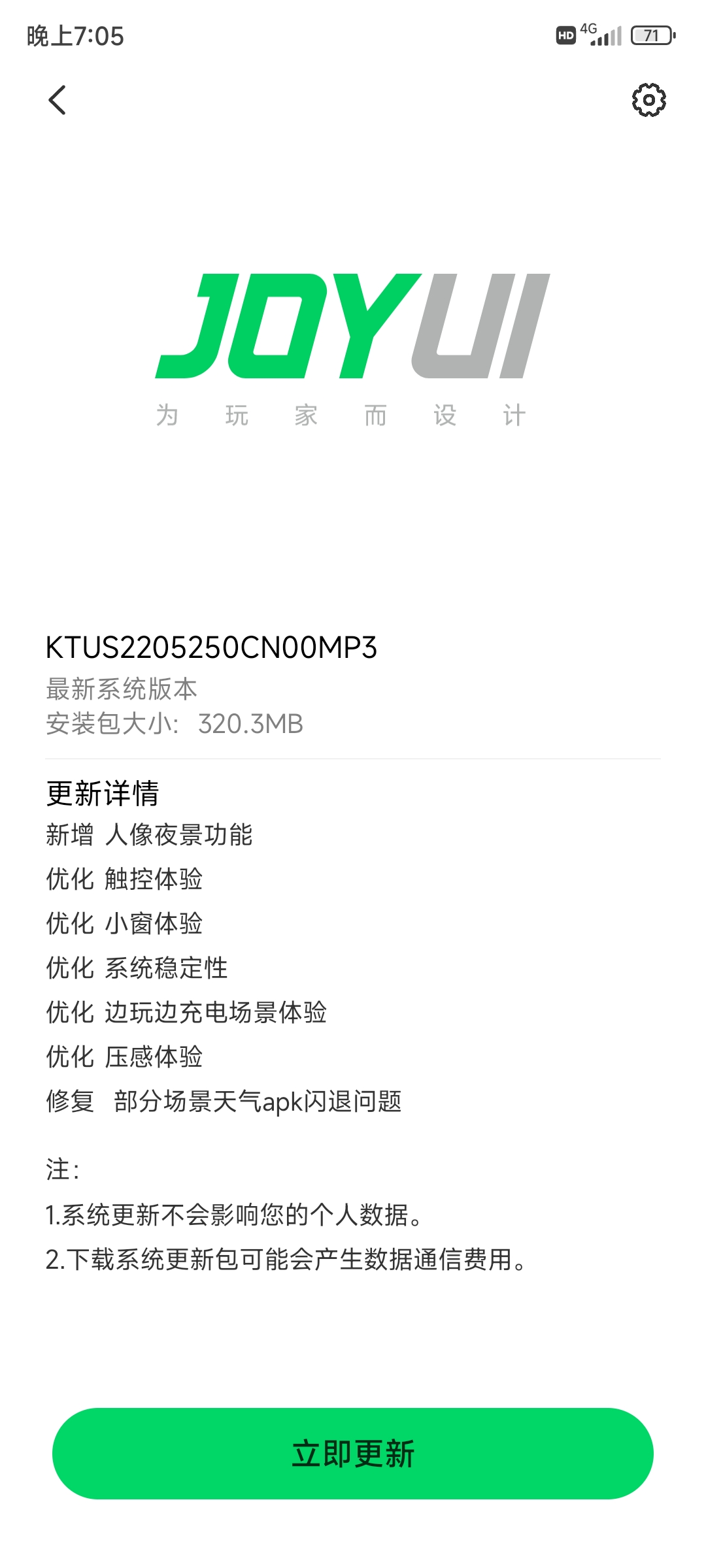Open update settings gear icon
The image size is (706, 1568).
[x=648, y=100]
